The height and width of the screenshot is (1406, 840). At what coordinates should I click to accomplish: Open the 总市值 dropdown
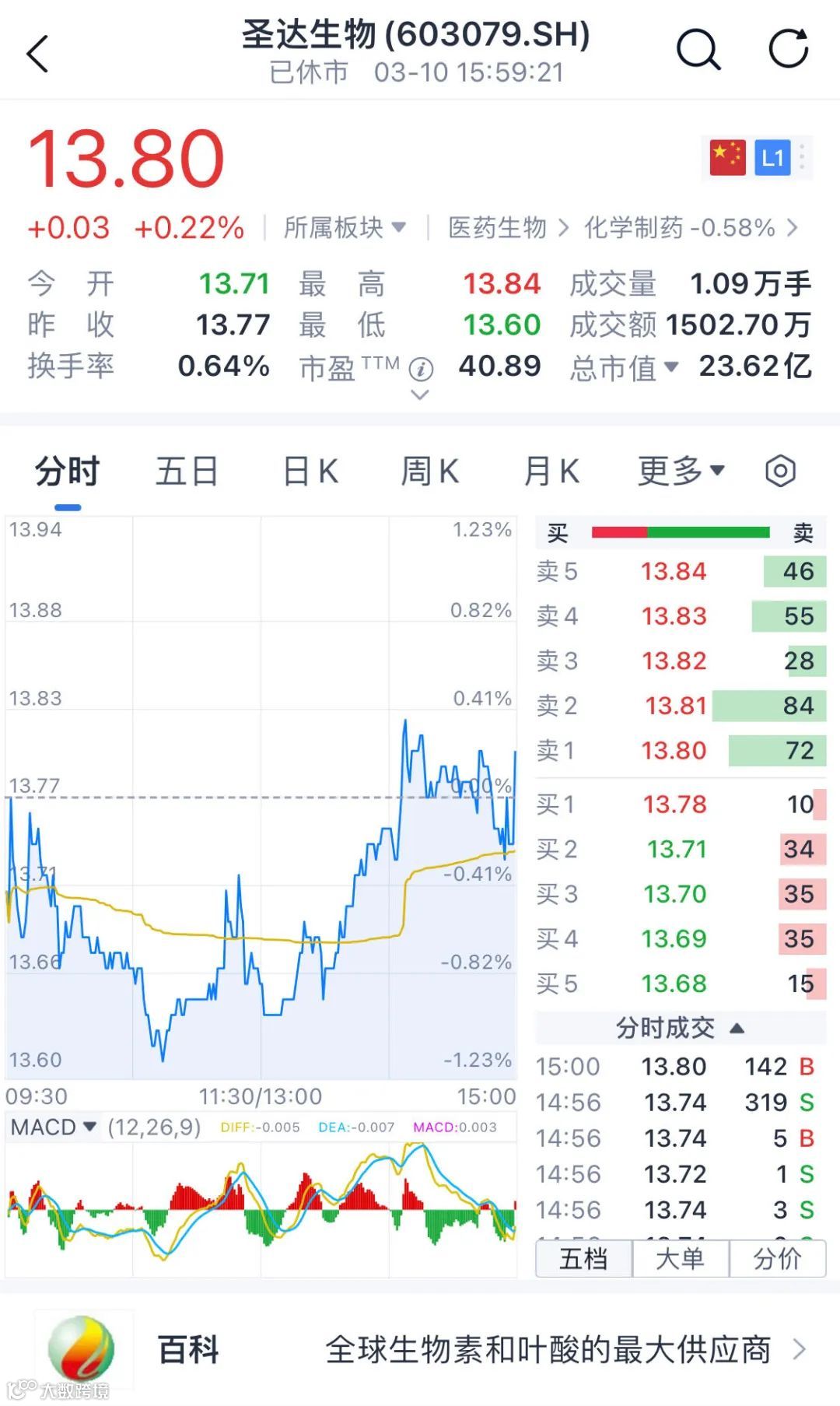coord(625,367)
